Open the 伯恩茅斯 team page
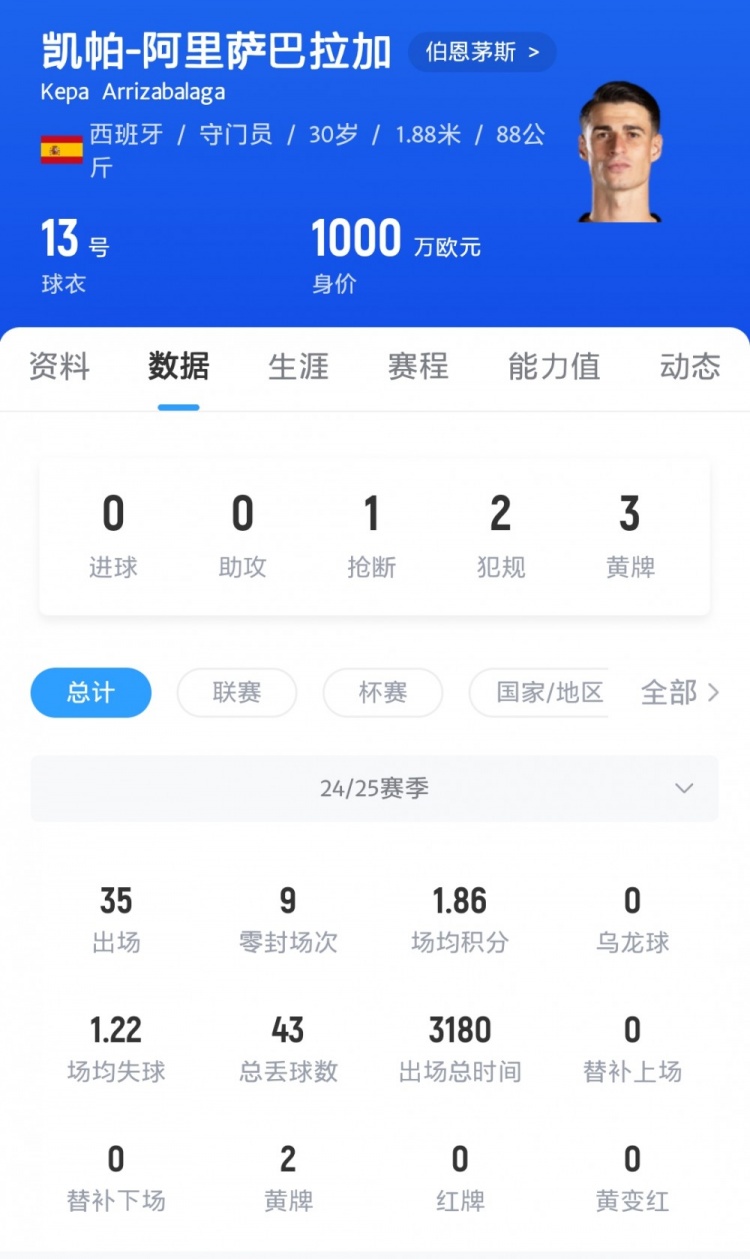 482,52
